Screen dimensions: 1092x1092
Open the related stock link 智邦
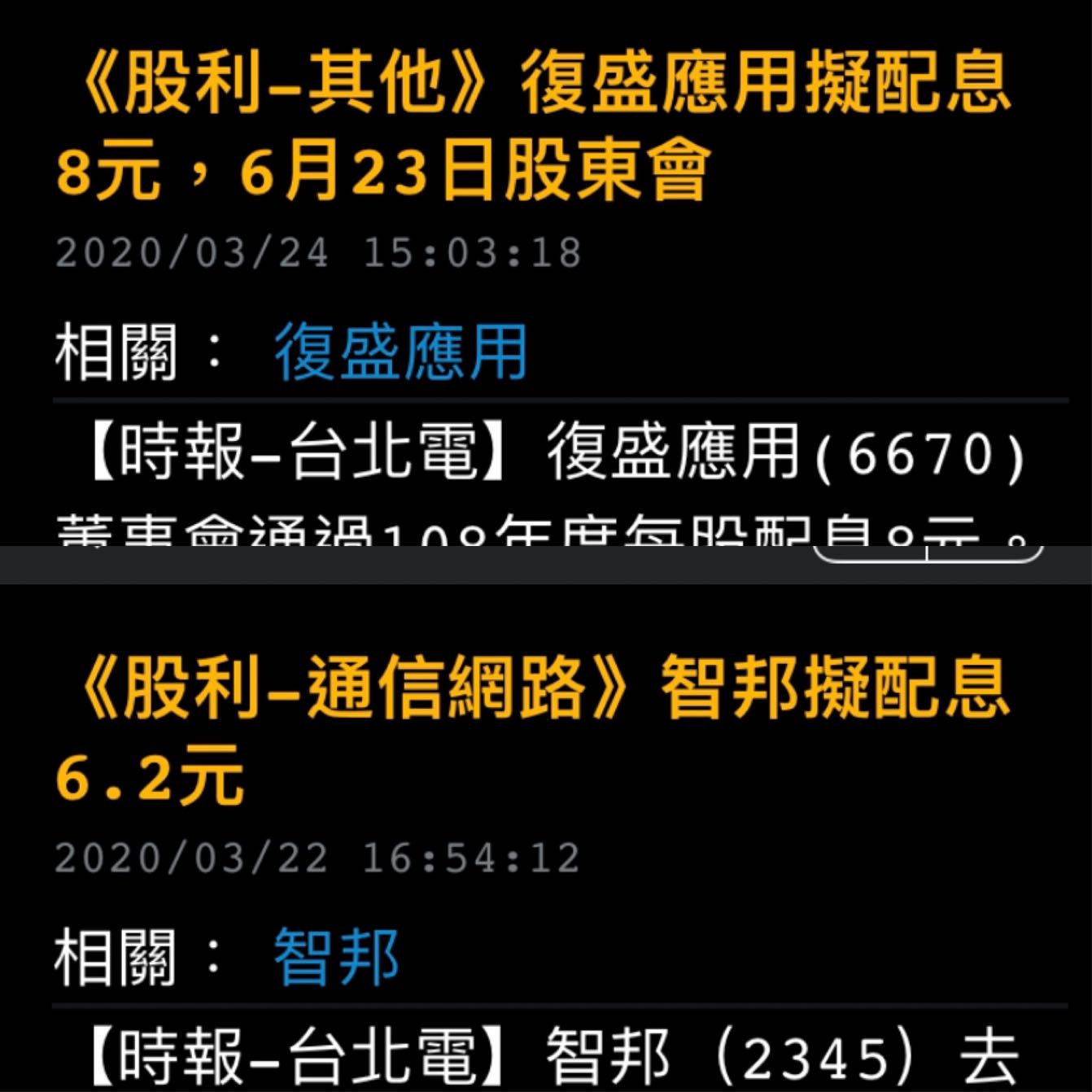335,958
